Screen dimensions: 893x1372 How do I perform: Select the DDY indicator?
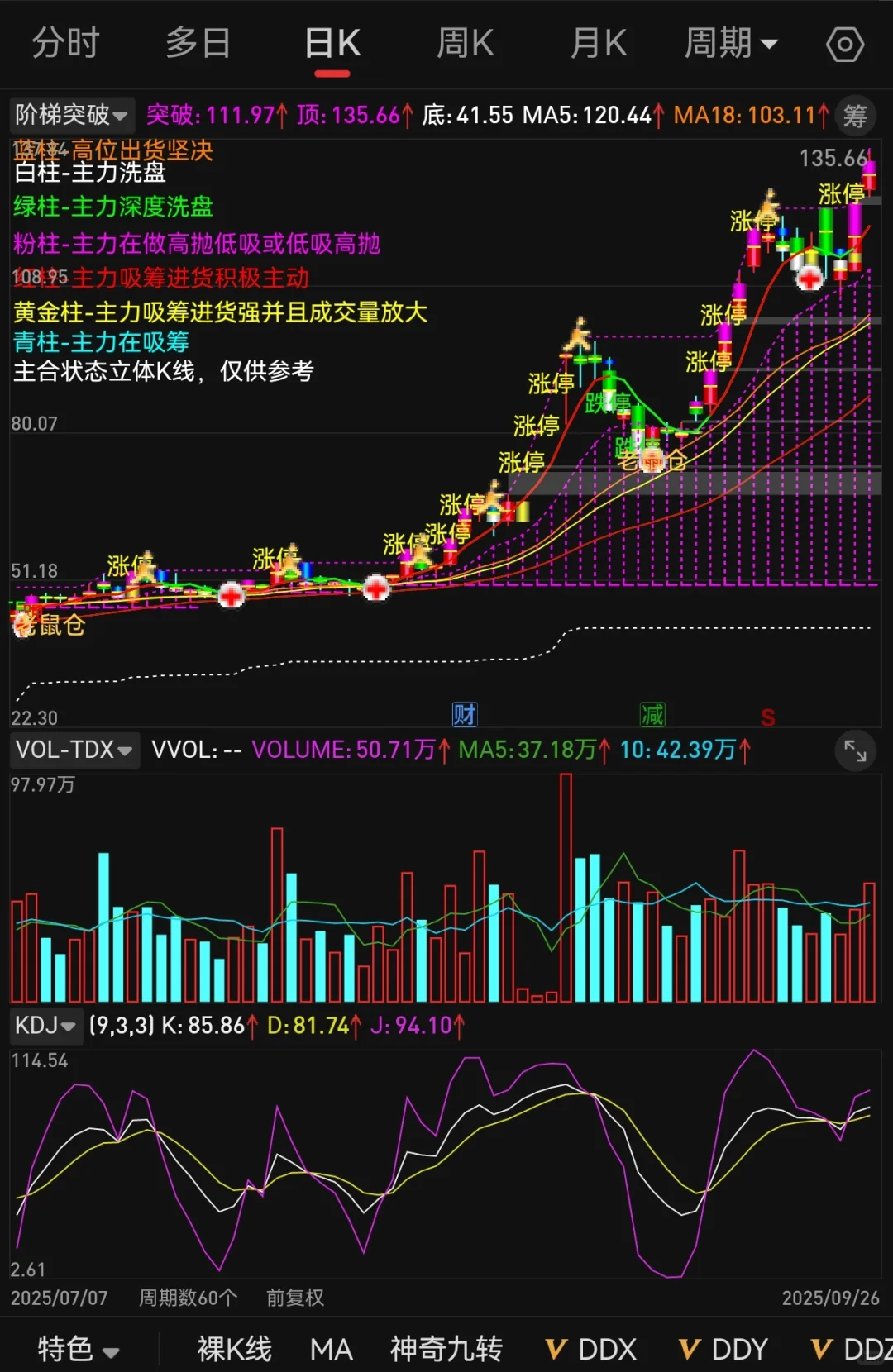(723, 1349)
